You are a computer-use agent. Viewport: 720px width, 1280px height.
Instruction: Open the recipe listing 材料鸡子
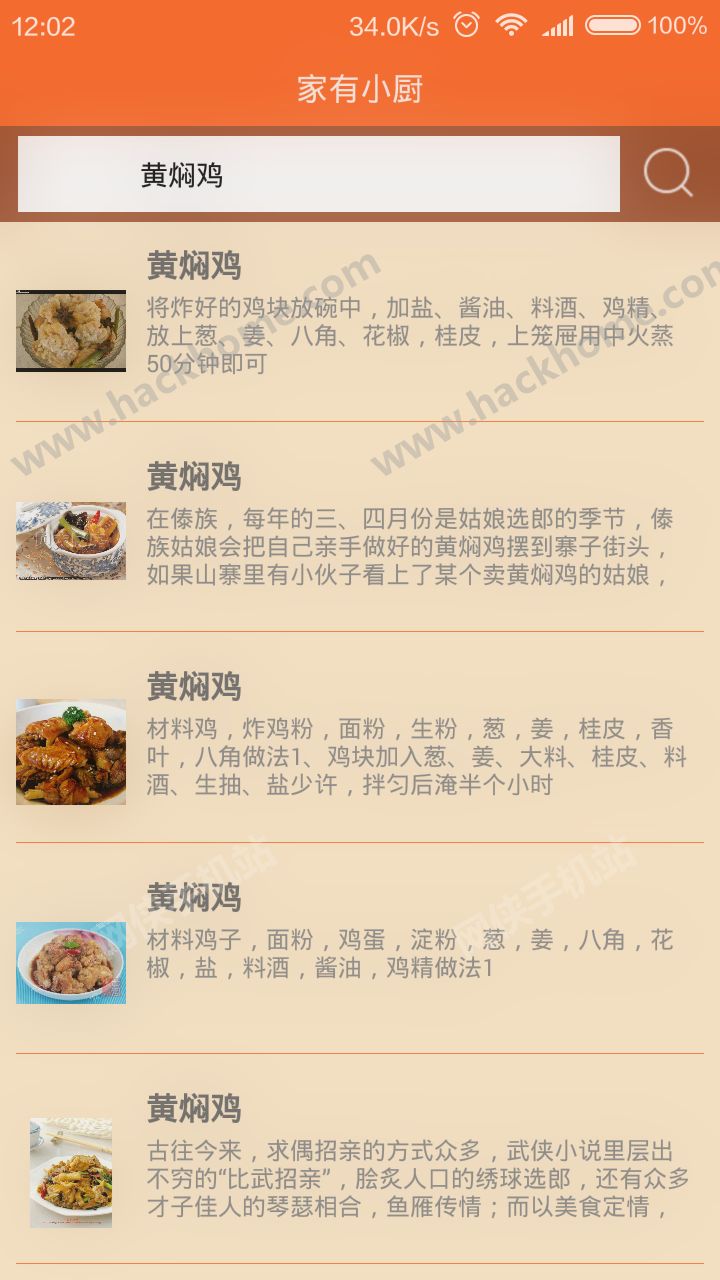coord(360,949)
